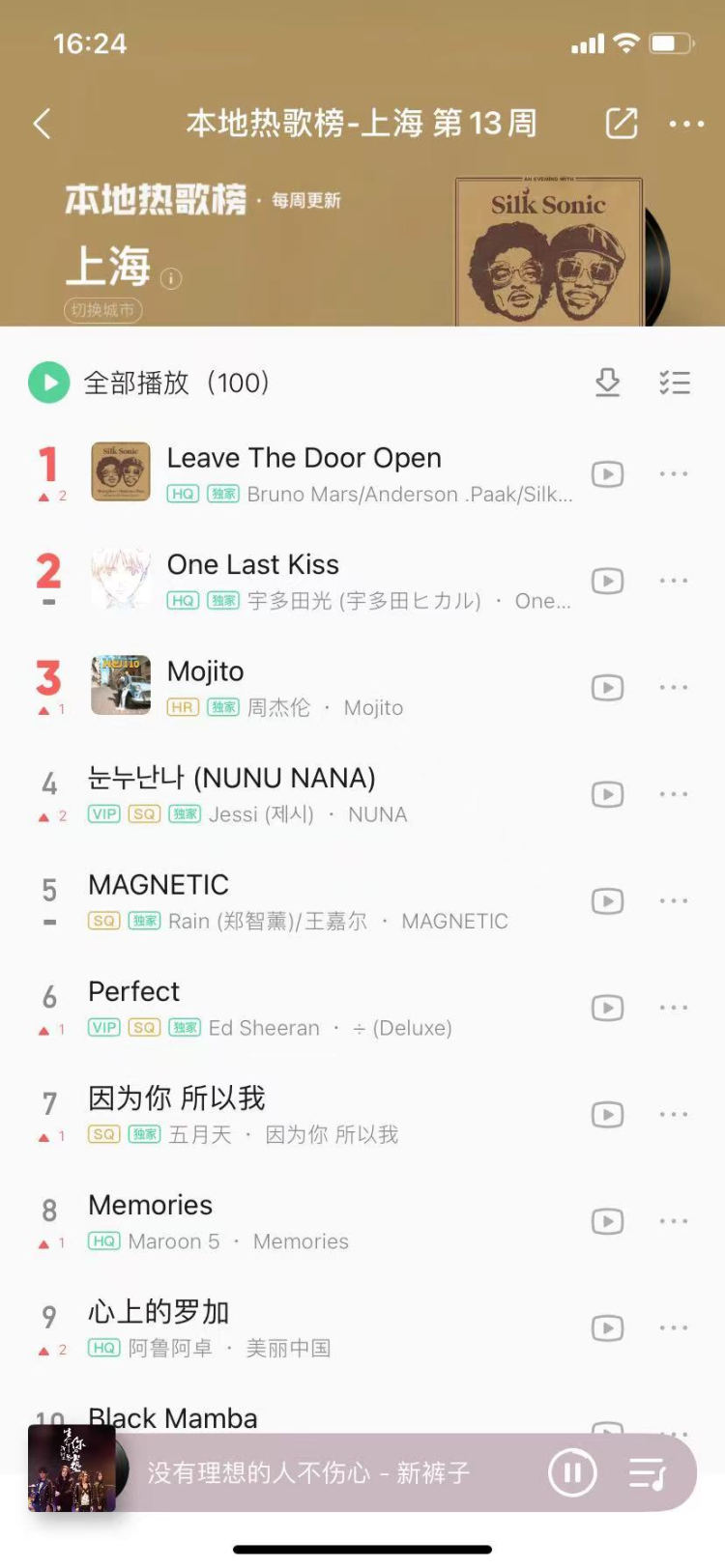The width and height of the screenshot is (725, 1568).
Task: Watch the video for One Last Kiss
Action: coord(607,581)
